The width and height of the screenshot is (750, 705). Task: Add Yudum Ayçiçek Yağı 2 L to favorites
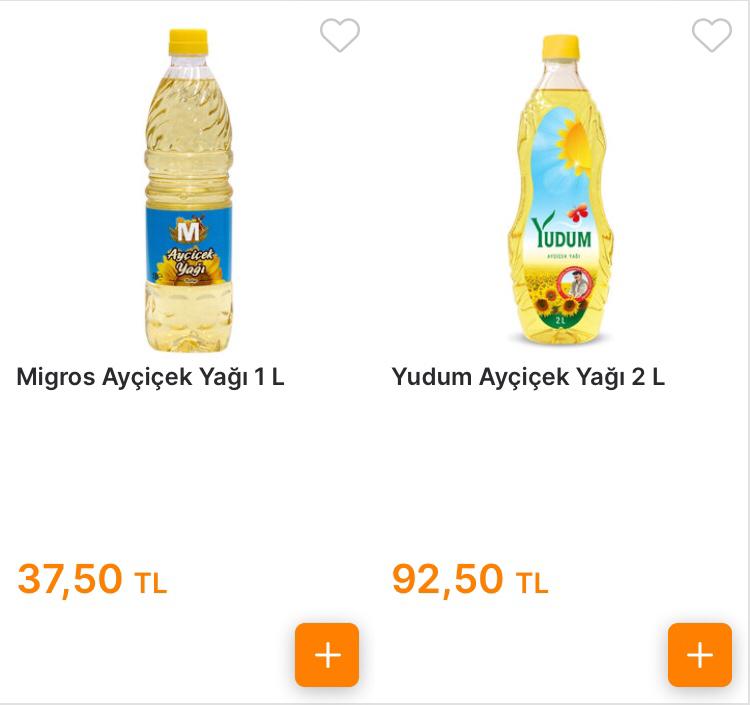coord(711,36)
